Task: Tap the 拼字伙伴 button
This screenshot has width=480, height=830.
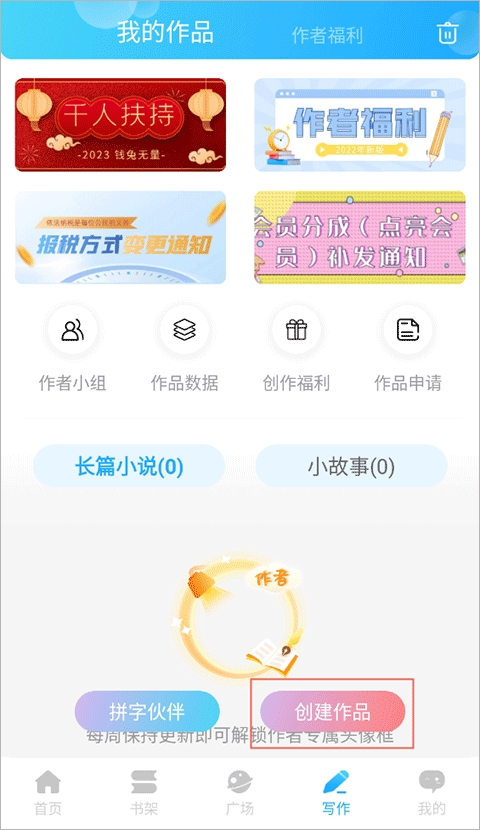Action: pos(147,711)
